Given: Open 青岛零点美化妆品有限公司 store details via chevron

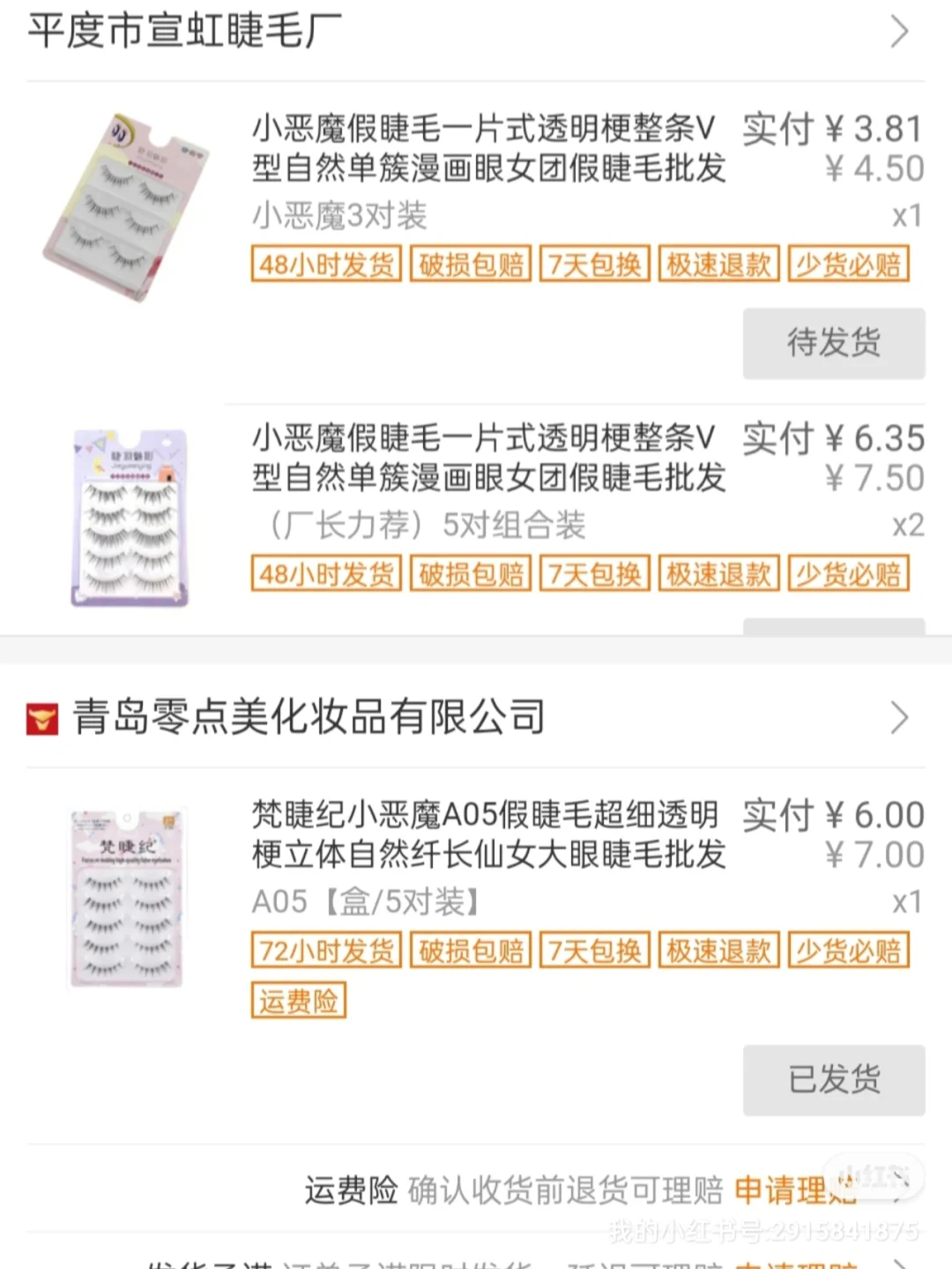Looking at the screenshot, I should pyautogui.click(x=900, y=716).
